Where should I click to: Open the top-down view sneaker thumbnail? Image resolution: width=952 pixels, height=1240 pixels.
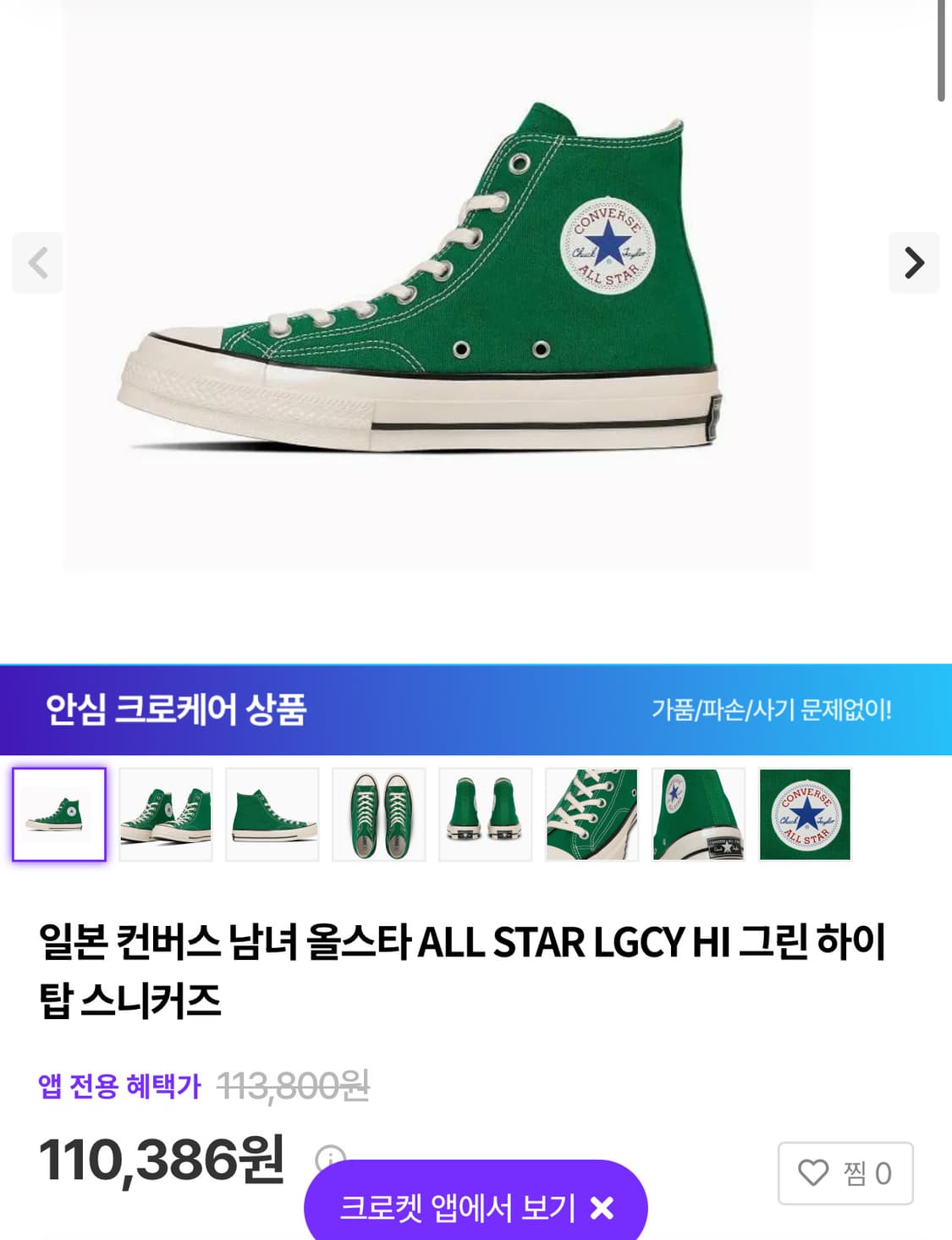377,814
